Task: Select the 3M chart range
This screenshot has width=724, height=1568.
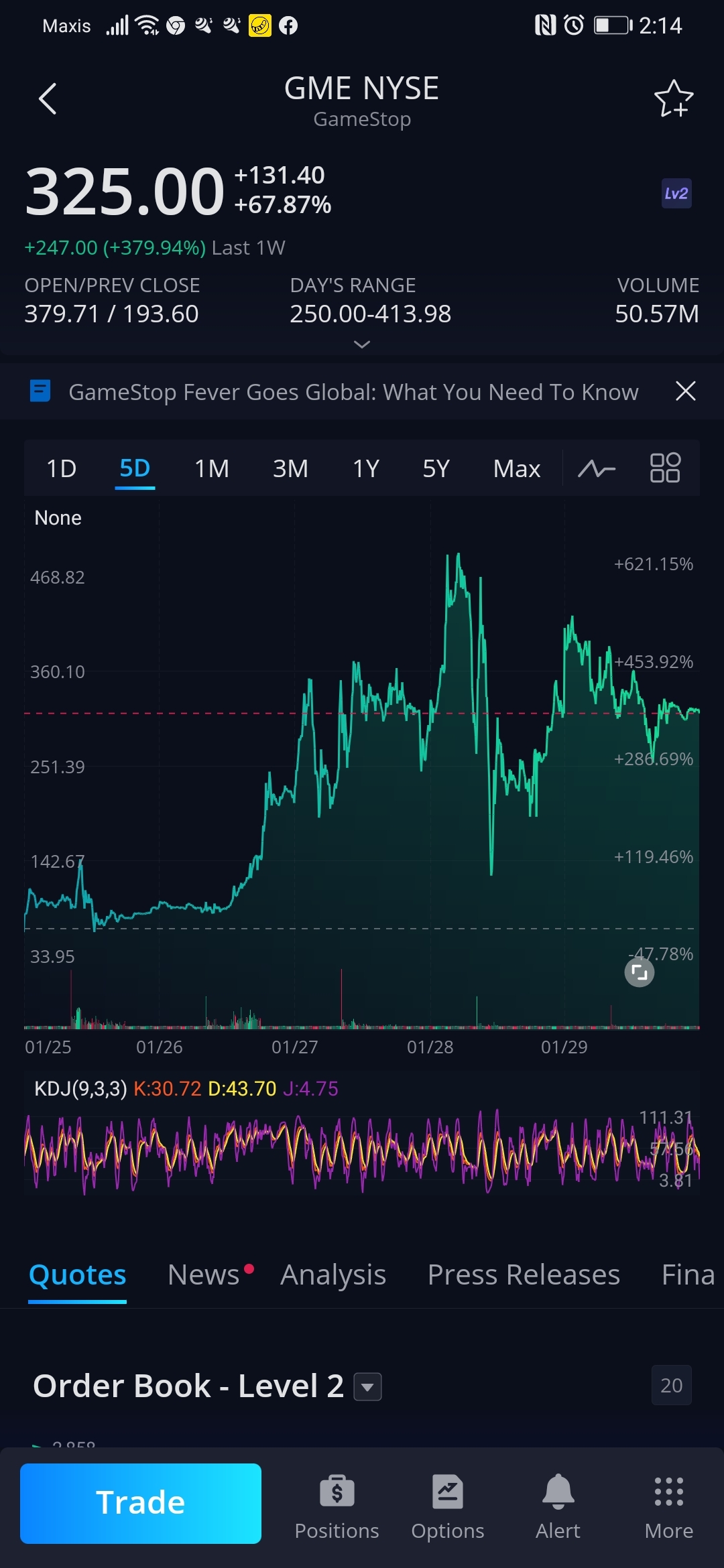Action: click(x=290, y=468)
